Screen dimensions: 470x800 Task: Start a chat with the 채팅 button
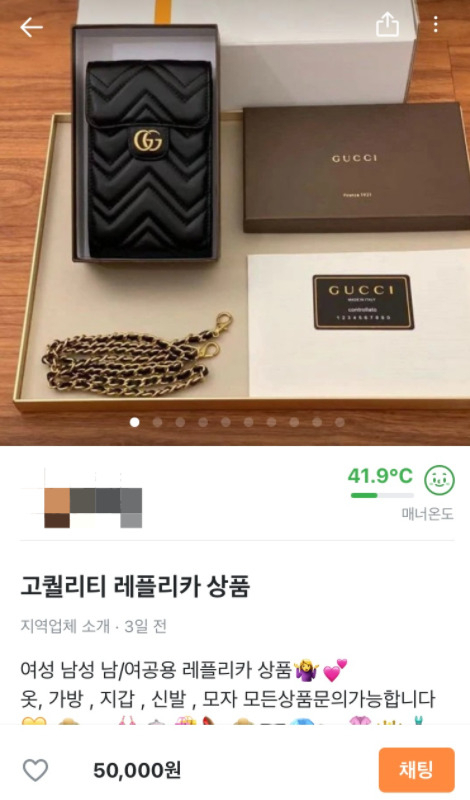pyautogui.click(x=416, y=770)
